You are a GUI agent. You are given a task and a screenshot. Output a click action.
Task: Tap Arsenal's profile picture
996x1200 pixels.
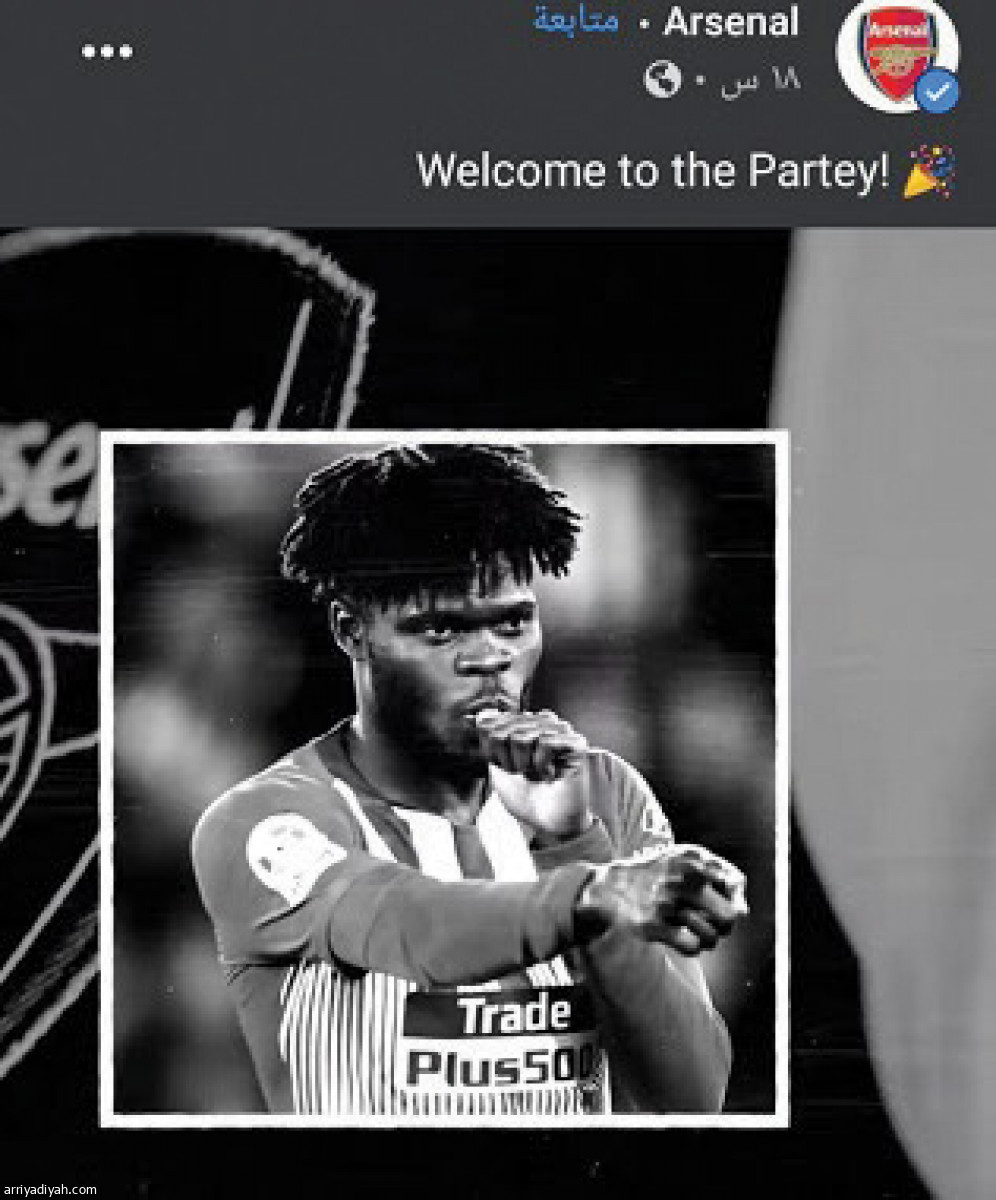896,55
